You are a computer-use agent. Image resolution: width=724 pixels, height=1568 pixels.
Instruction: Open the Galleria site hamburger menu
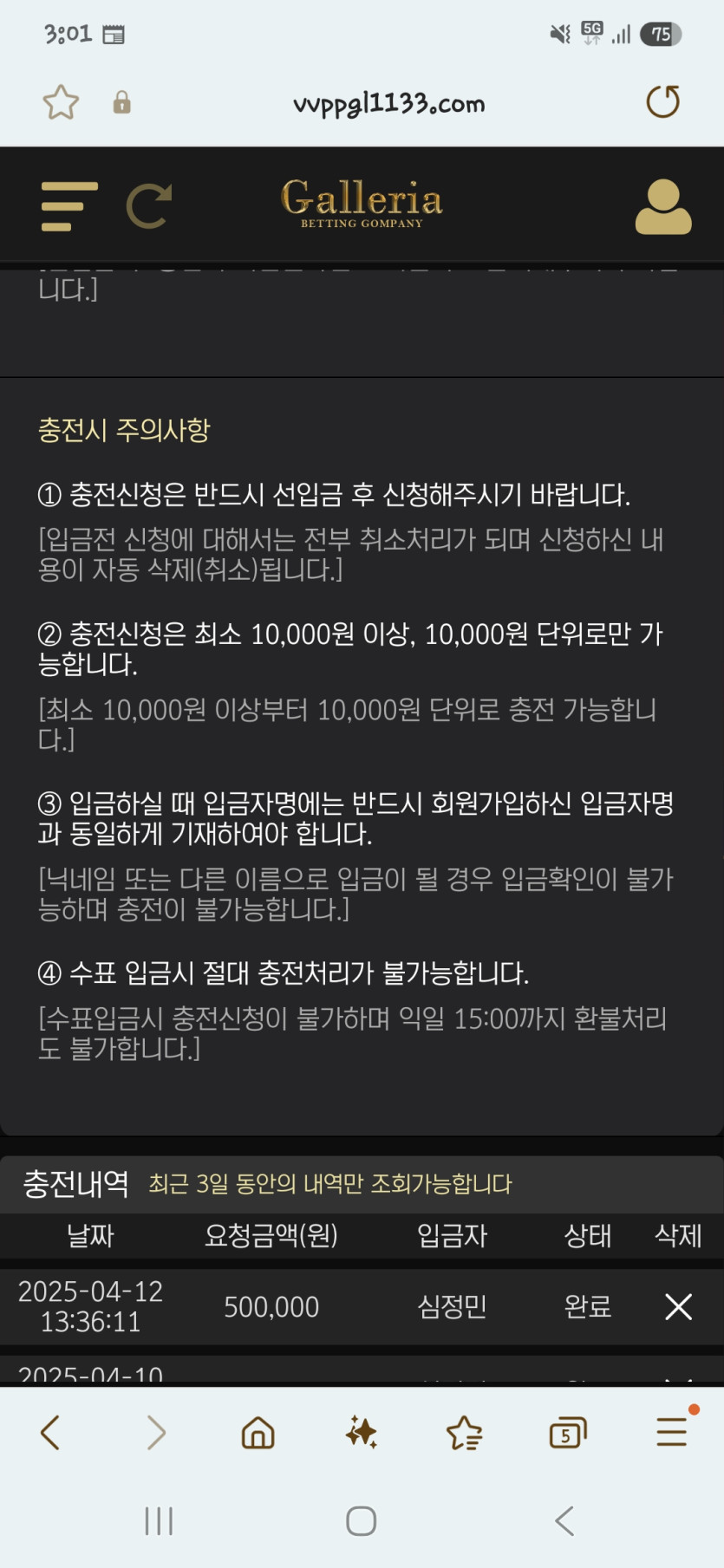point(68,205)
